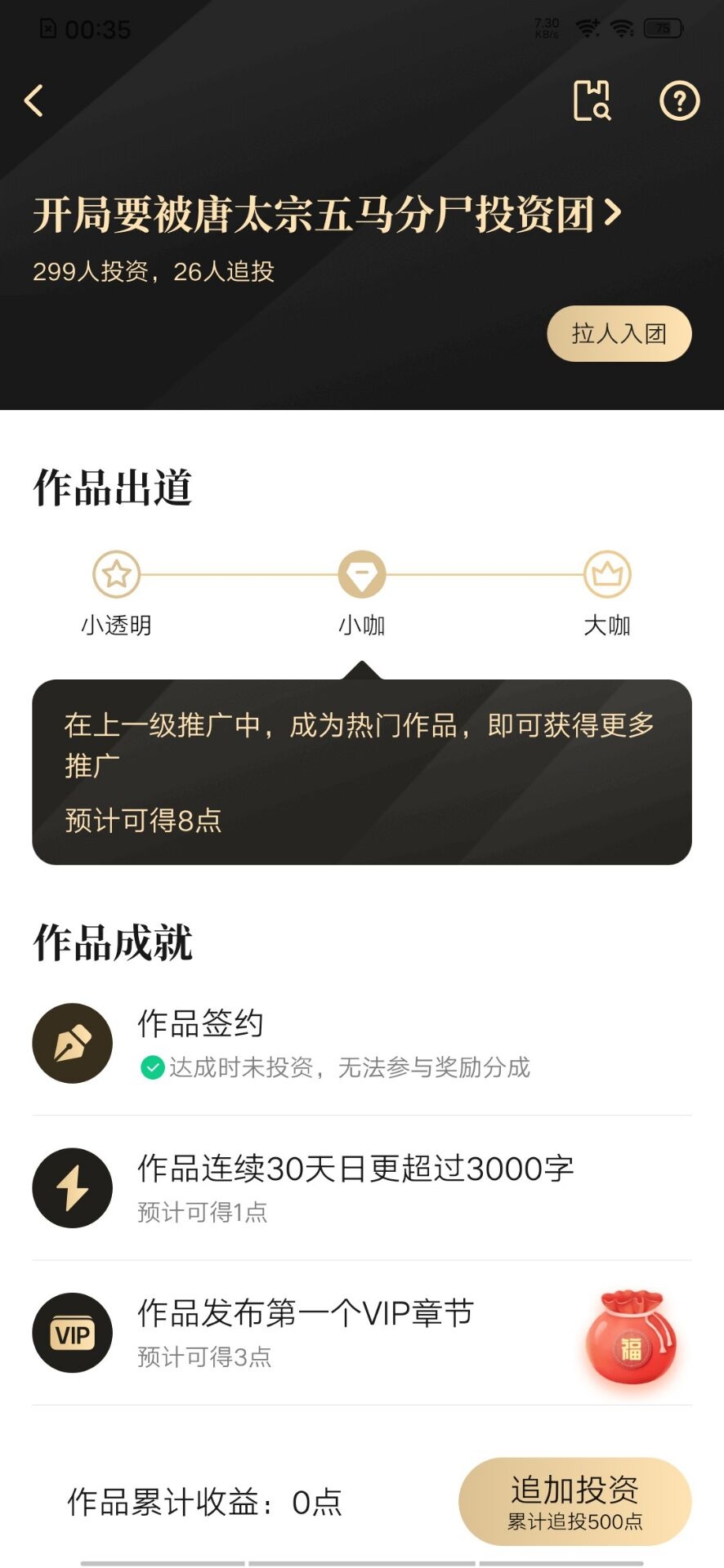Image resolution: width=724 pixels, height=1568 pixels.
Task: Open the 开局要被唐太宗五马分尸投资团 title link
Action: [327, 215]
